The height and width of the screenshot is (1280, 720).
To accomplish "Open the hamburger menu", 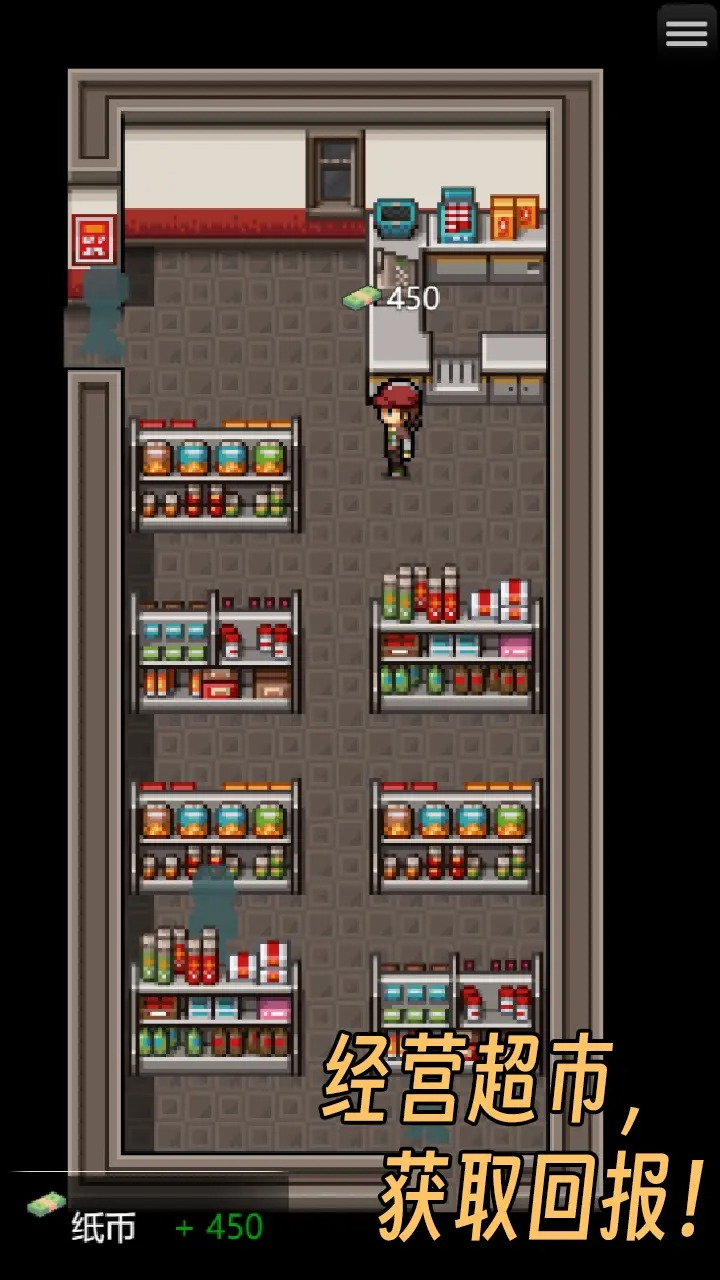I will click(x=686, y=32).
